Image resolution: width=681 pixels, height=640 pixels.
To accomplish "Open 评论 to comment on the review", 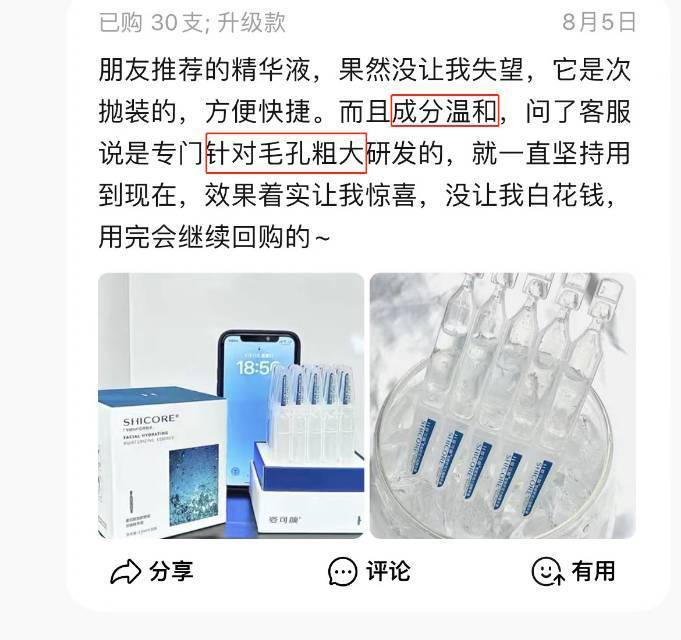I will coord(369,571).
